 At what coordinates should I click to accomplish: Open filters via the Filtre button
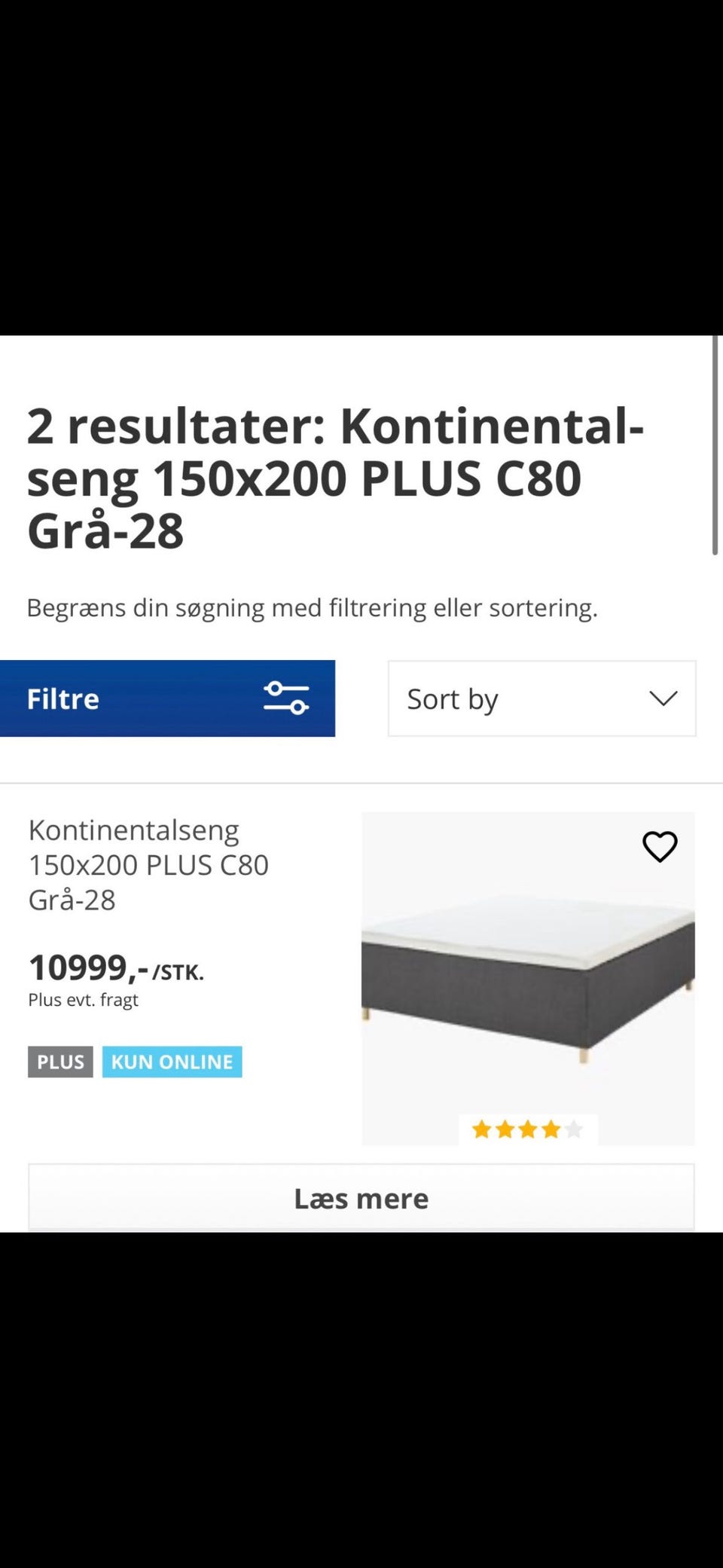pyautogui.click(x=167, y=698)
